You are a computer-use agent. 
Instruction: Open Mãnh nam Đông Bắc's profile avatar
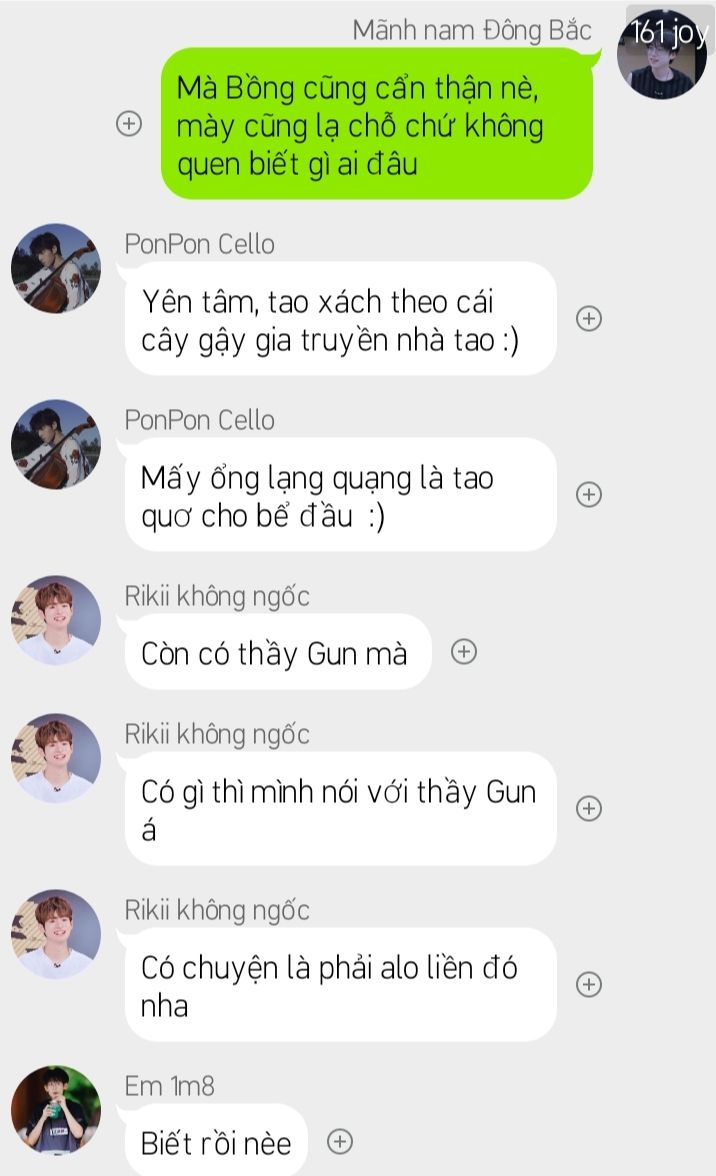point(661,58)
